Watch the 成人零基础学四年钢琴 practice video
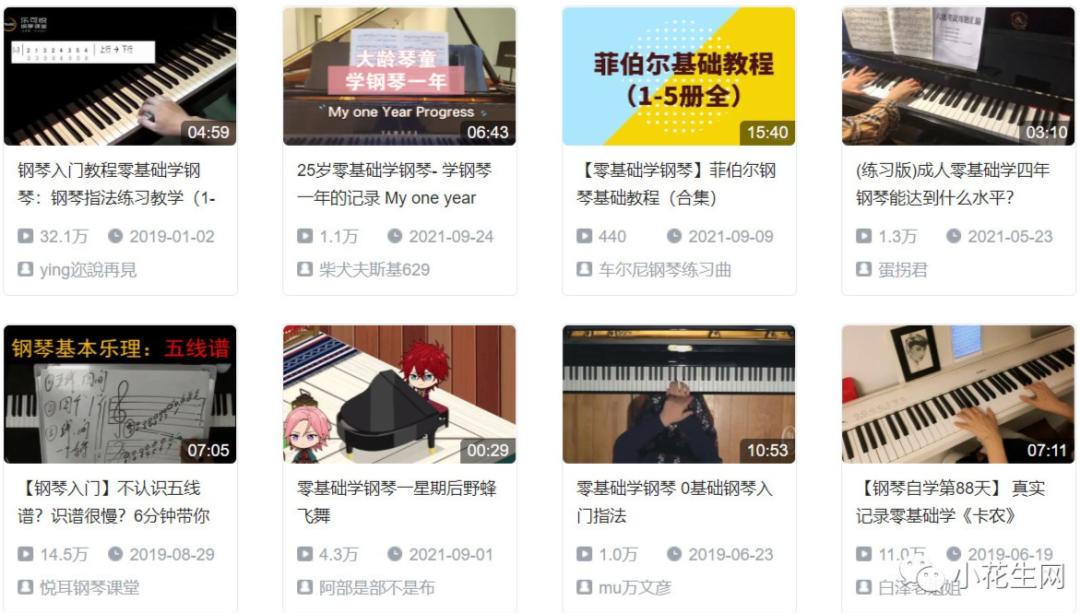1080x613 pixels. coord(958,77)
